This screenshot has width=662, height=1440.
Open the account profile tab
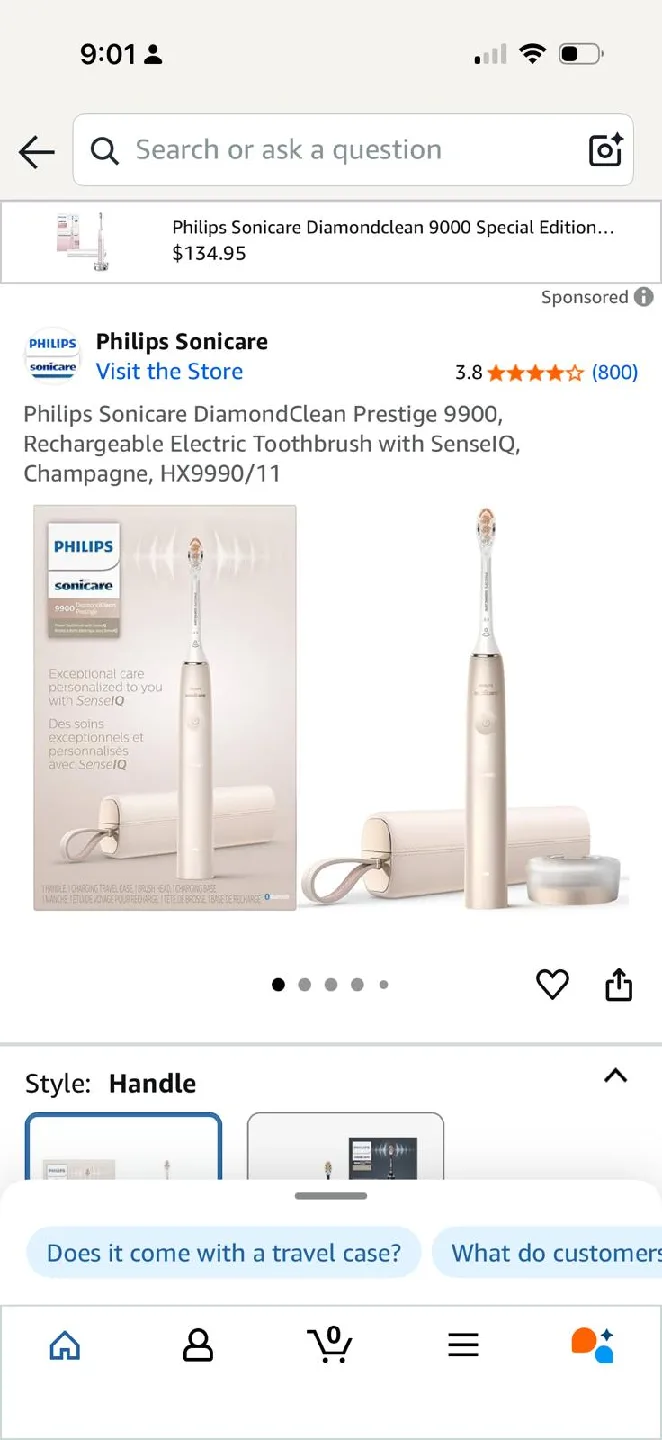pyautogui.click(x=198, y=1345)
